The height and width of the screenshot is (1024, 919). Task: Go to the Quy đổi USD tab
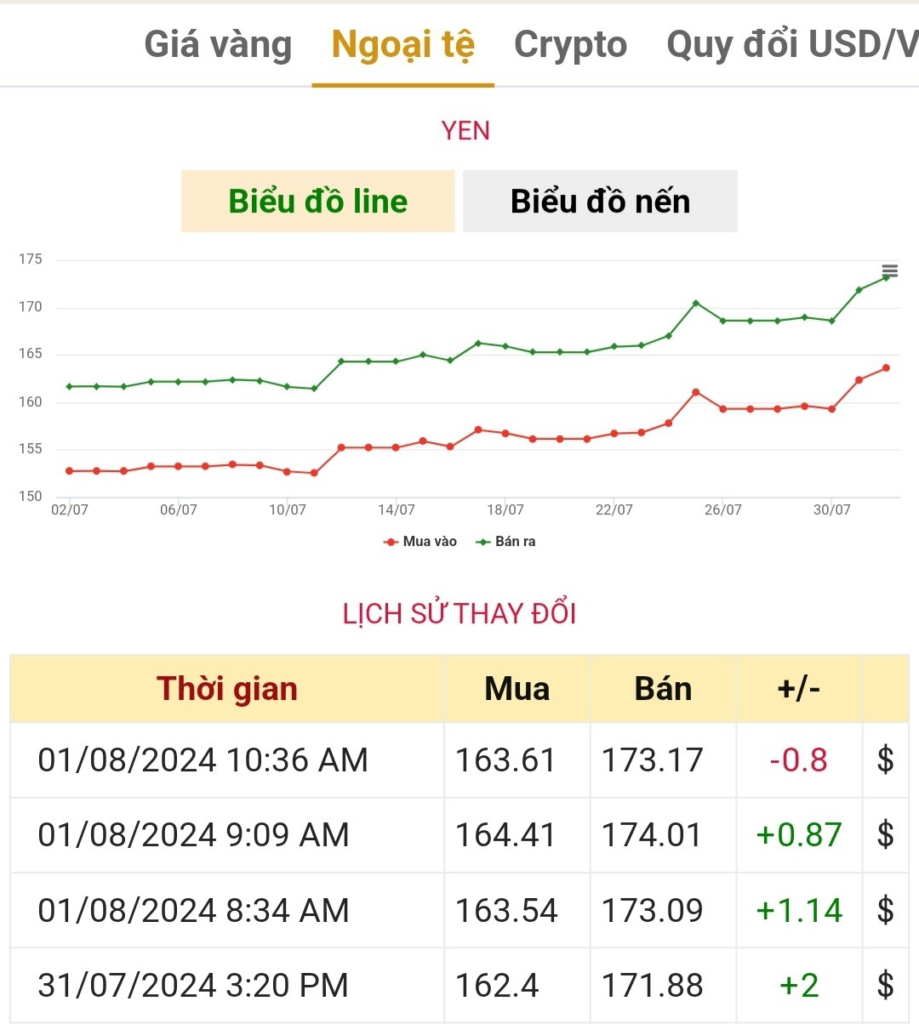click(x=790, y=45)
